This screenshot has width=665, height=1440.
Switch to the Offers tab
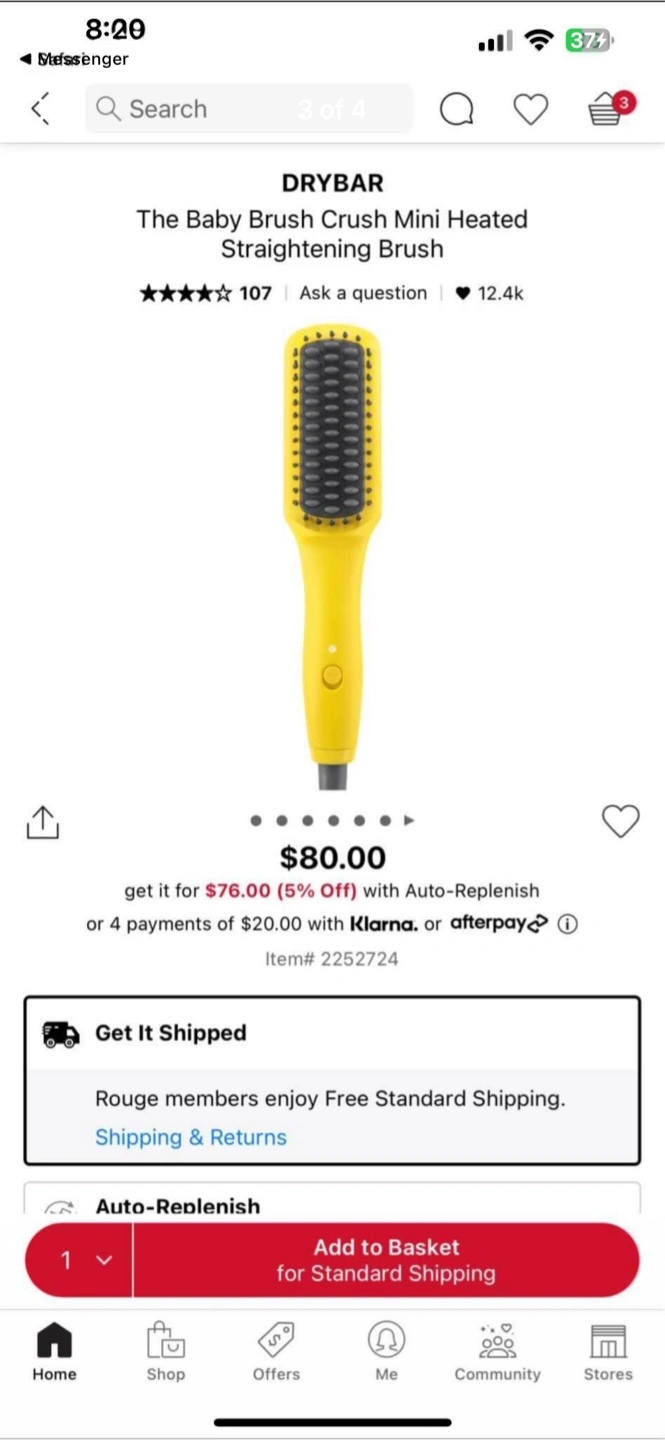[276, 1351]
